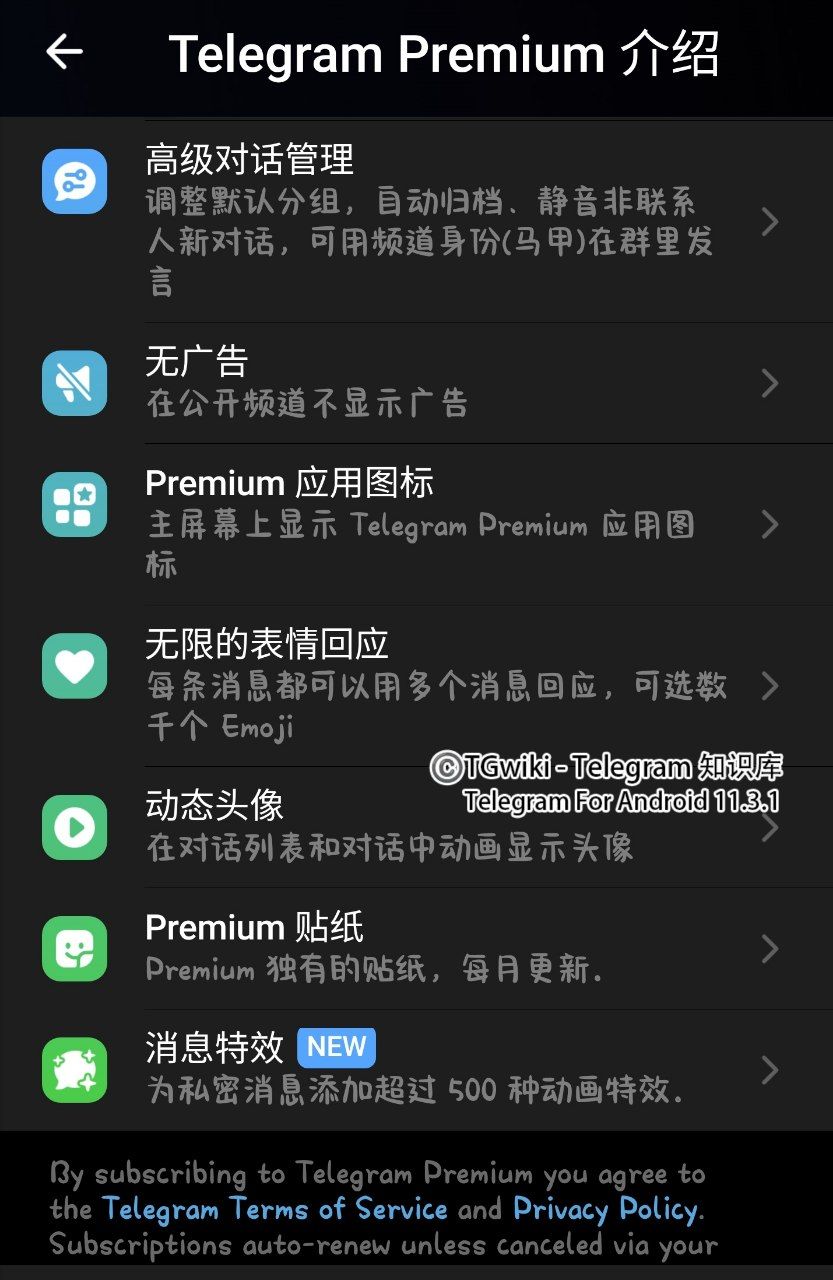Select the Premium 贴纸 feature row
Image resolution: width=833 pixels, height=1280 pixels.
click(400, 948)
